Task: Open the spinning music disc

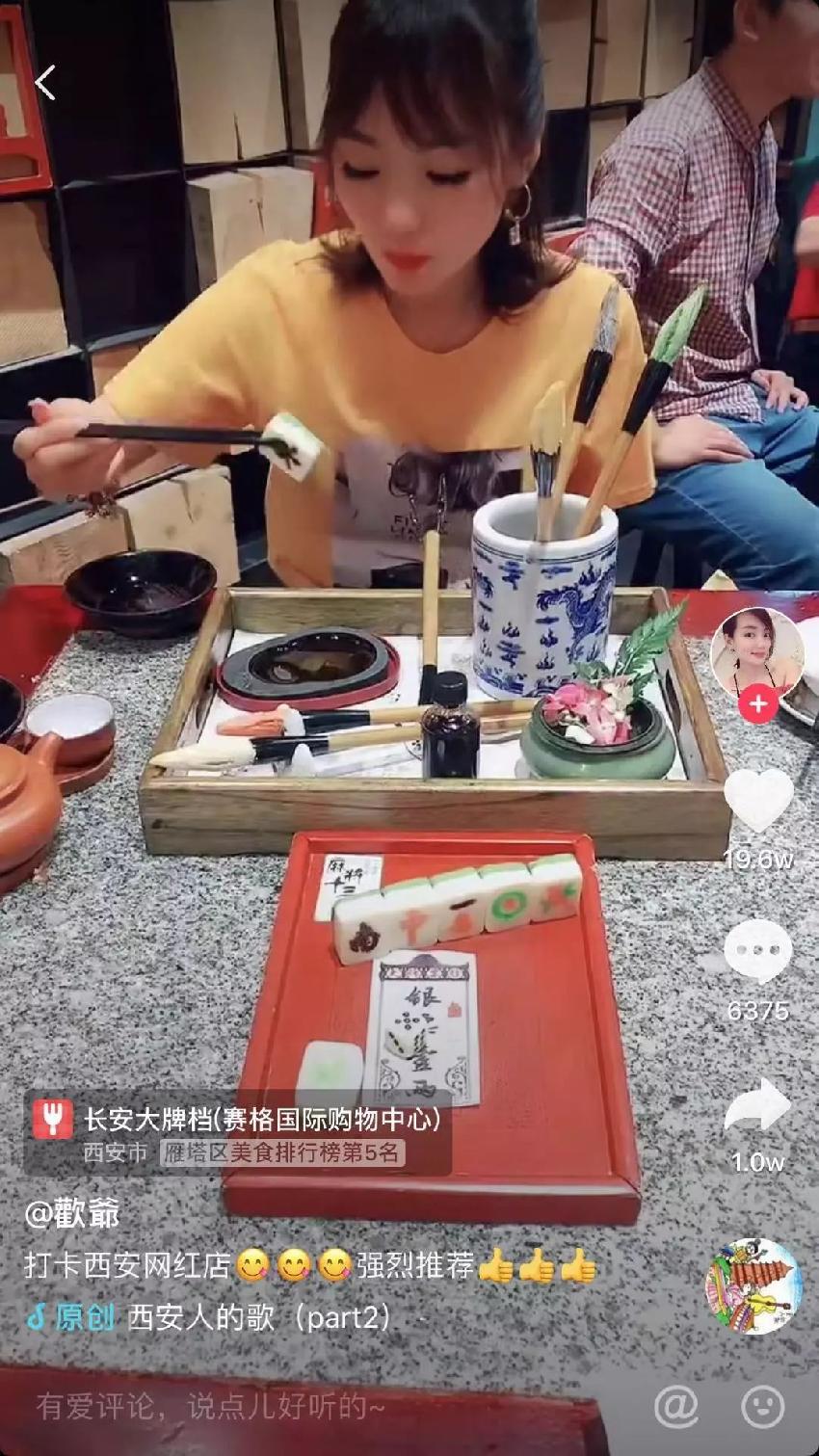Action: [754, 1286]
